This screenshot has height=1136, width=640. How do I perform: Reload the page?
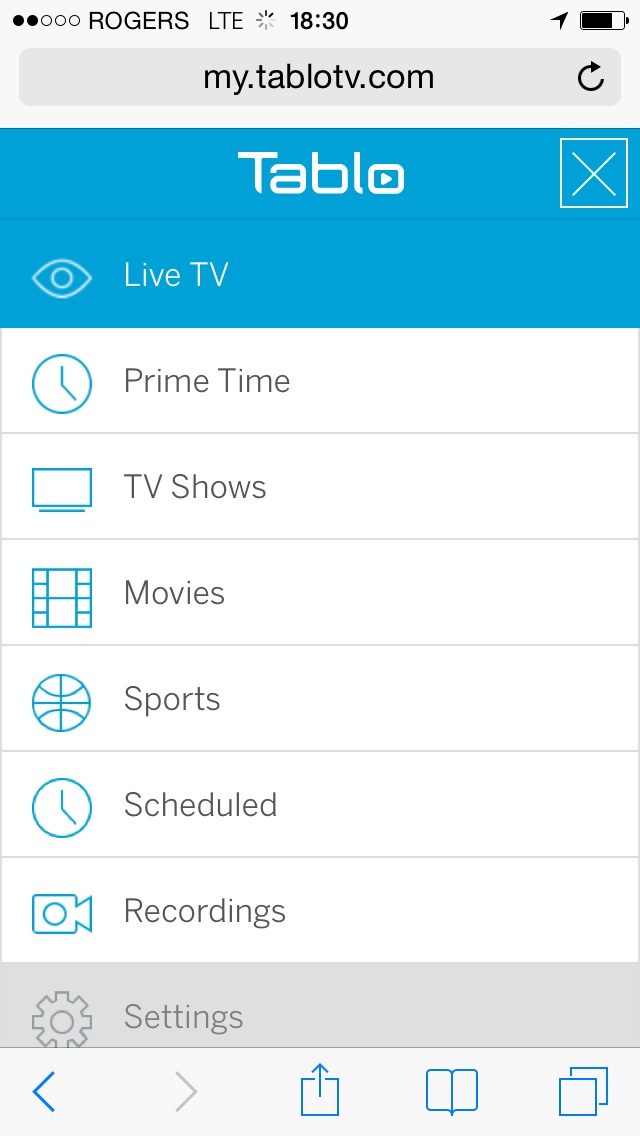coord(591,77)
